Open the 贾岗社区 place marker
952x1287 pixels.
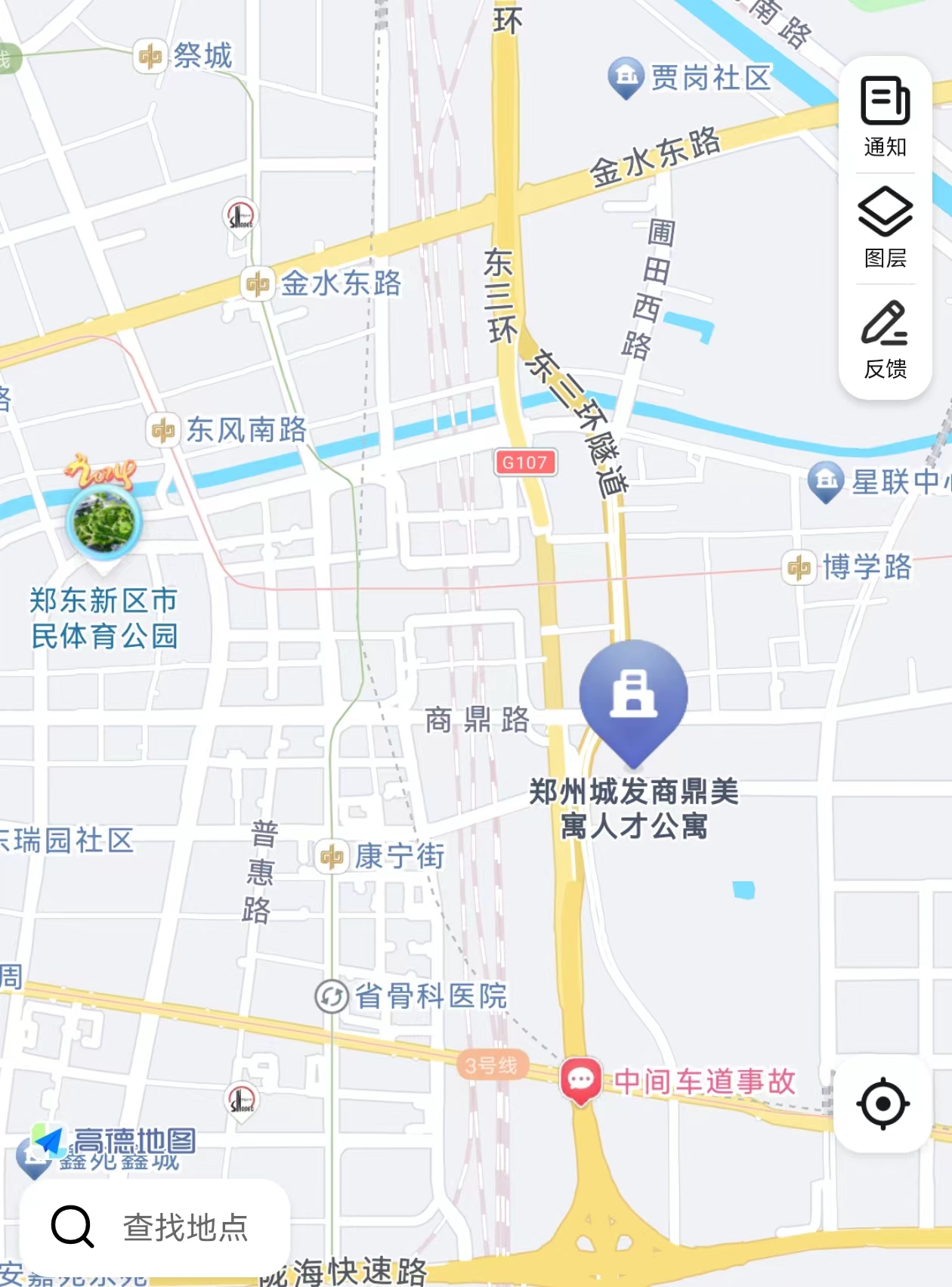626,76
